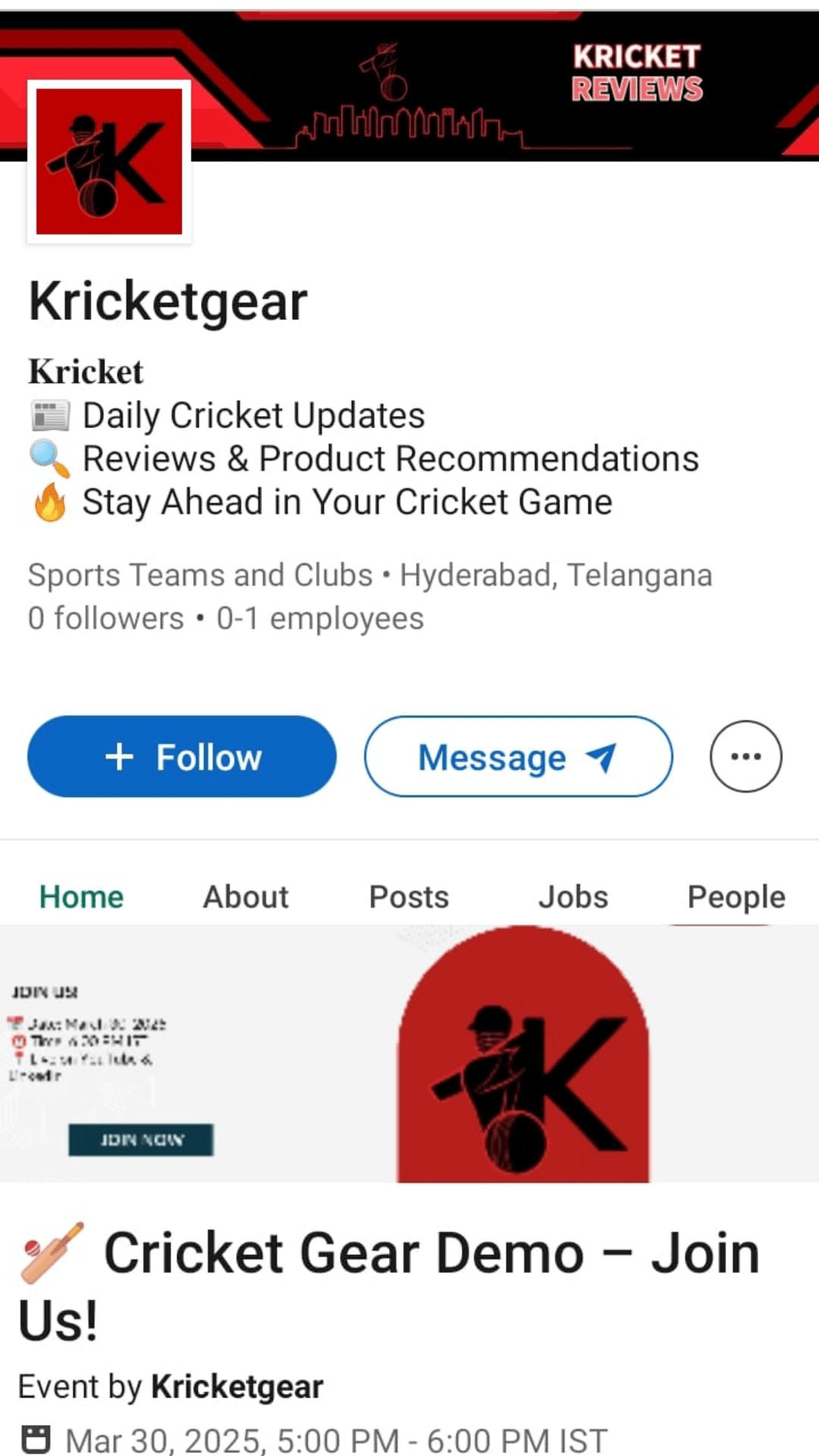
Task: Go to the People tab
Action: tap(736, 897)
